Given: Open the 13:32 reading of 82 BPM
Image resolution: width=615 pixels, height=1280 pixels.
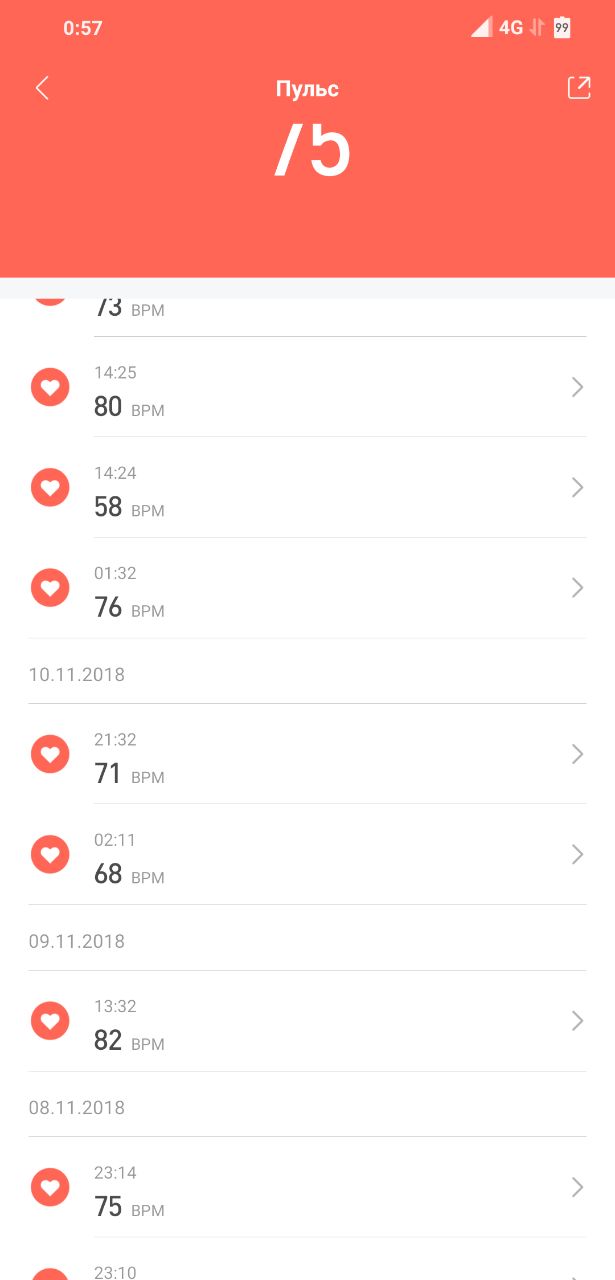Looking at the screenshot, I should [307, 1021].
